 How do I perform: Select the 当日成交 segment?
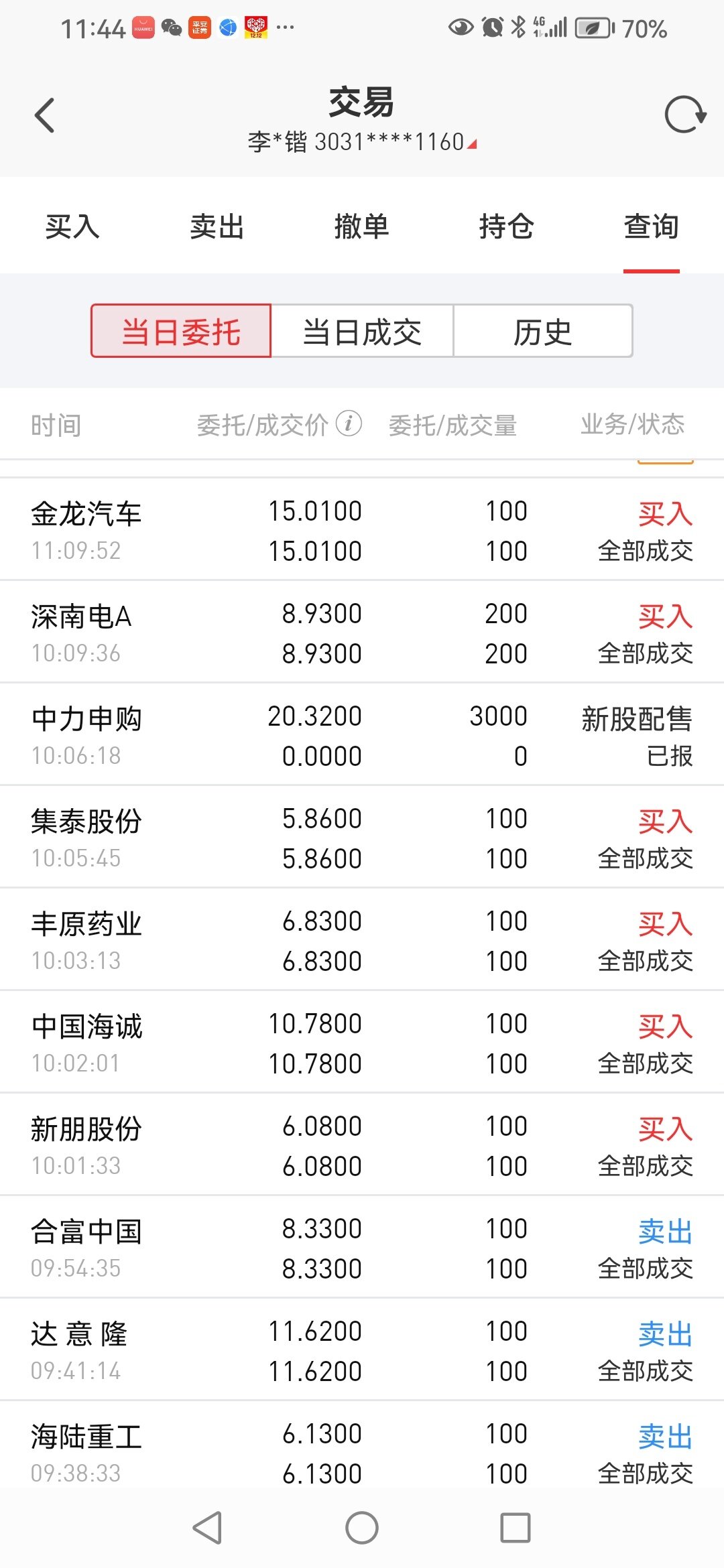pos(362,331)
